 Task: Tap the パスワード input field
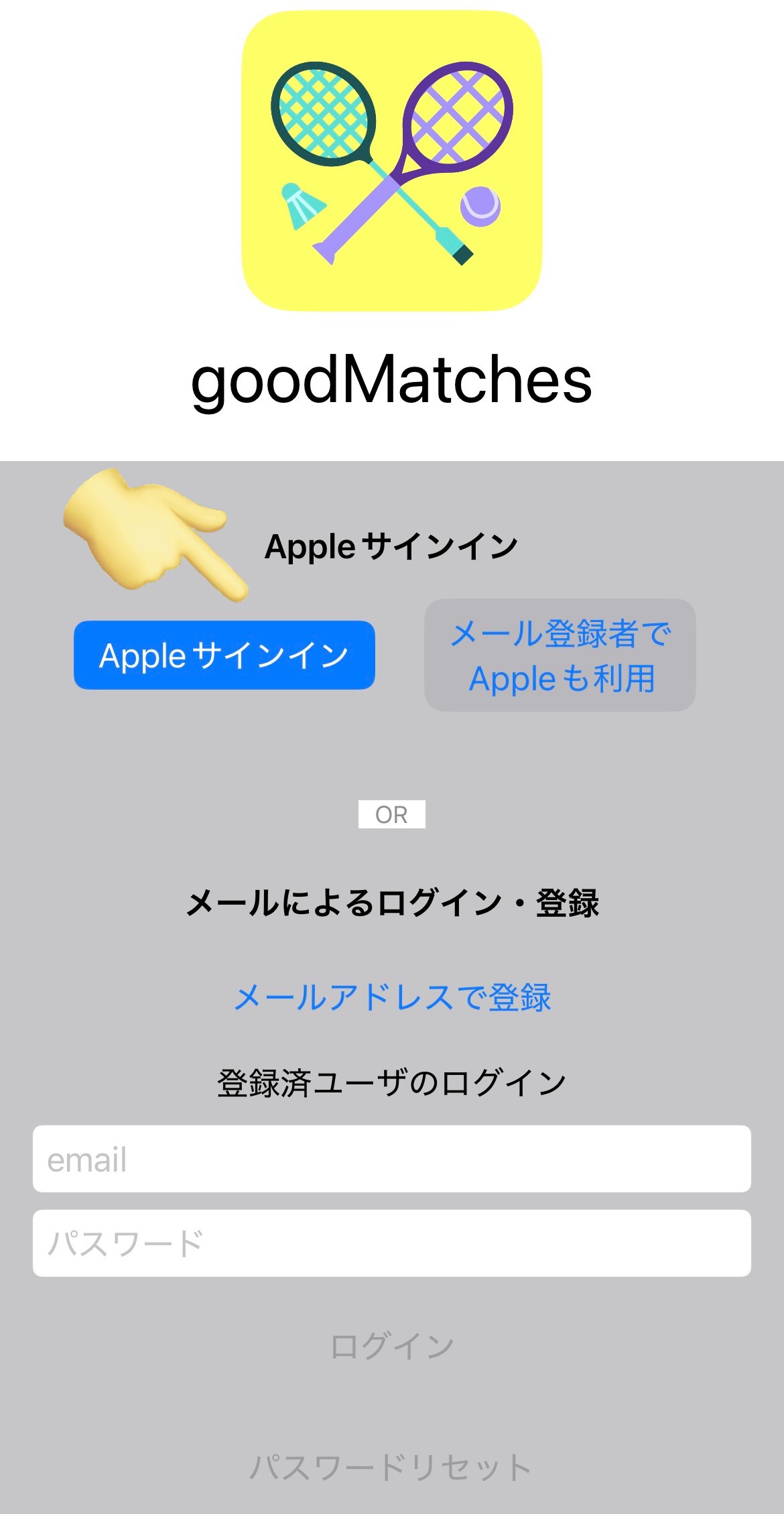392,1243
